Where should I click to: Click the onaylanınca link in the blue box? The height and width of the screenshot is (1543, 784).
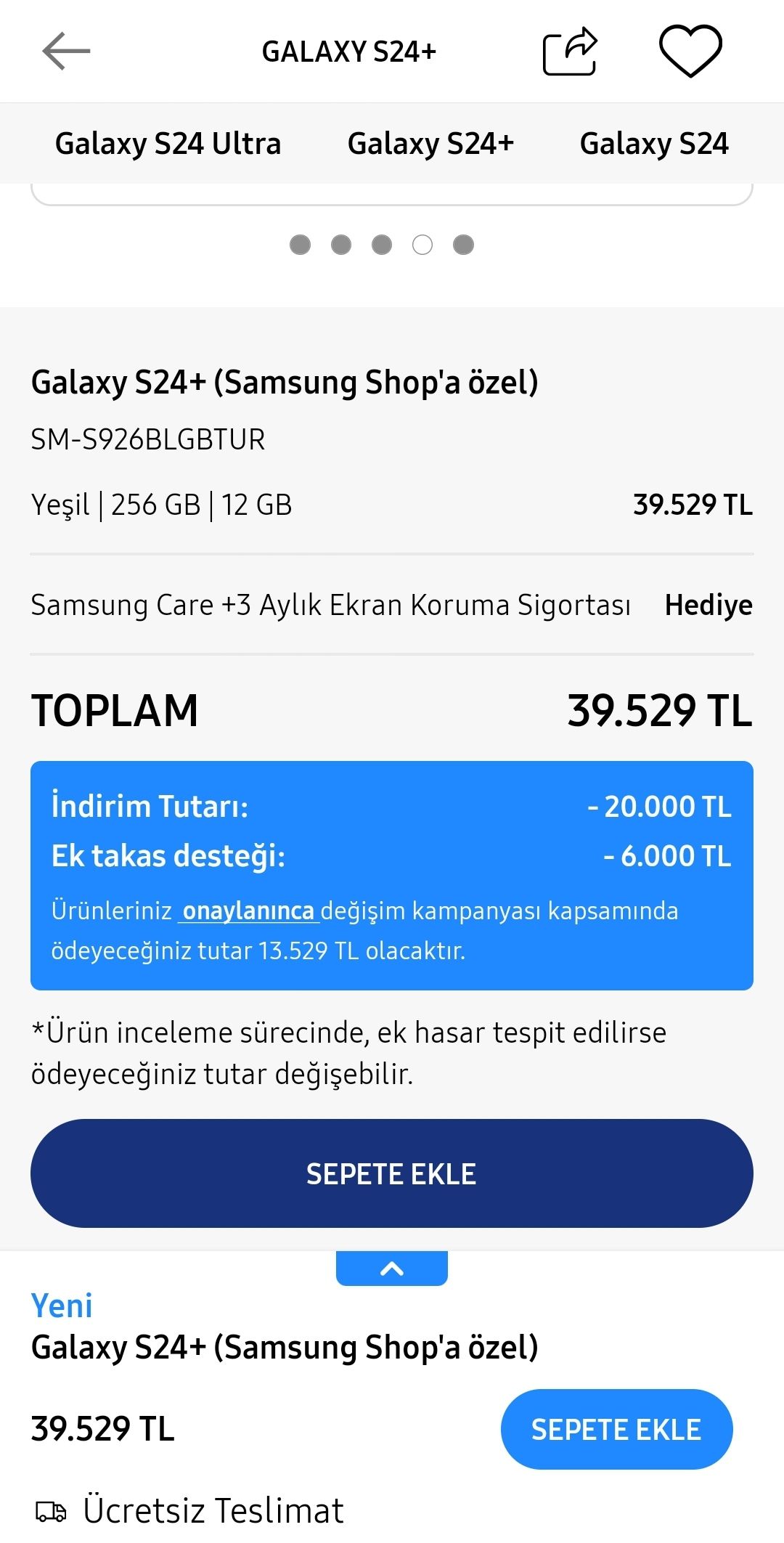(x=248, y=910)
